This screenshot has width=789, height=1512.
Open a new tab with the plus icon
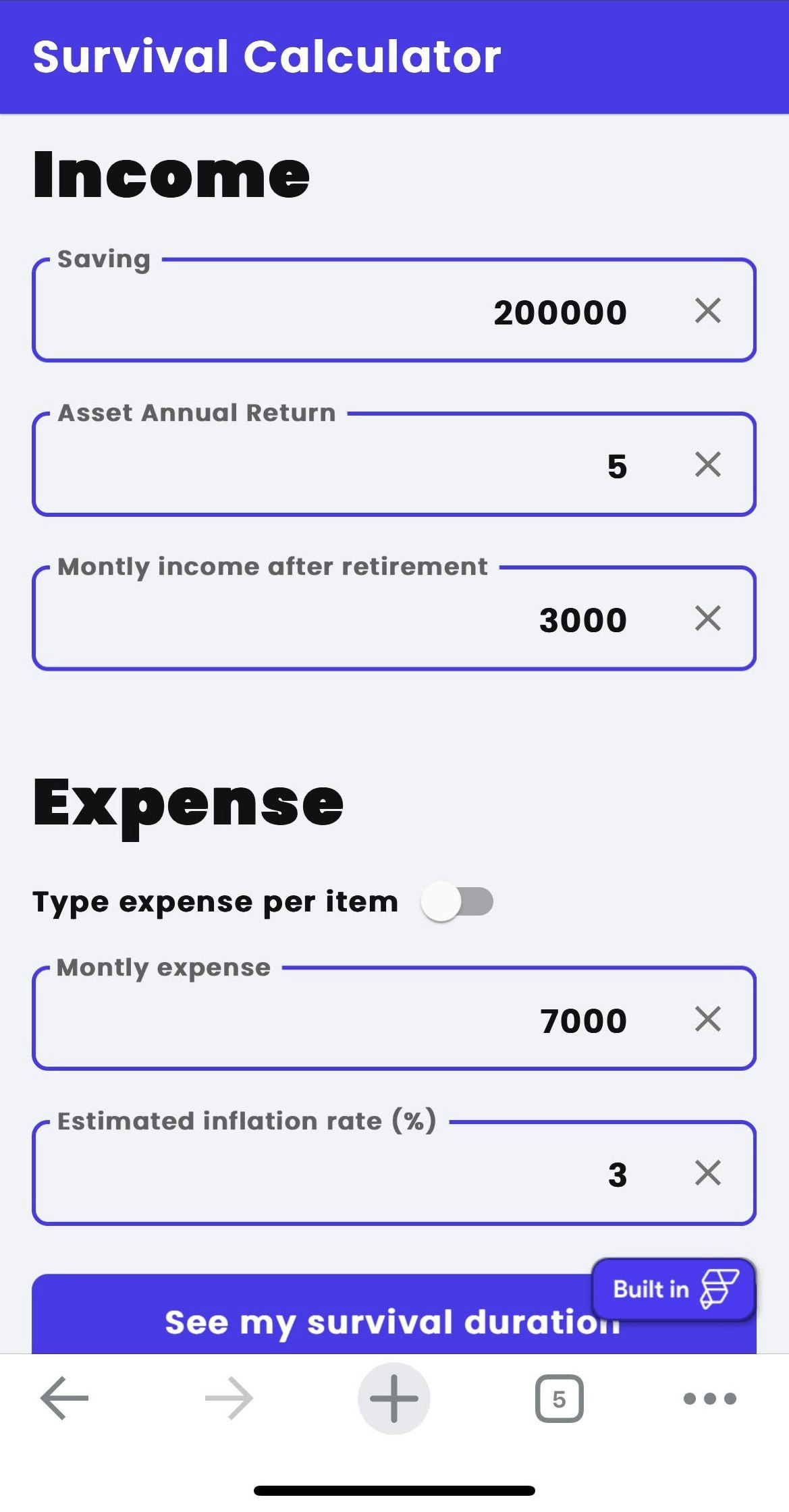click(394, 1398)
